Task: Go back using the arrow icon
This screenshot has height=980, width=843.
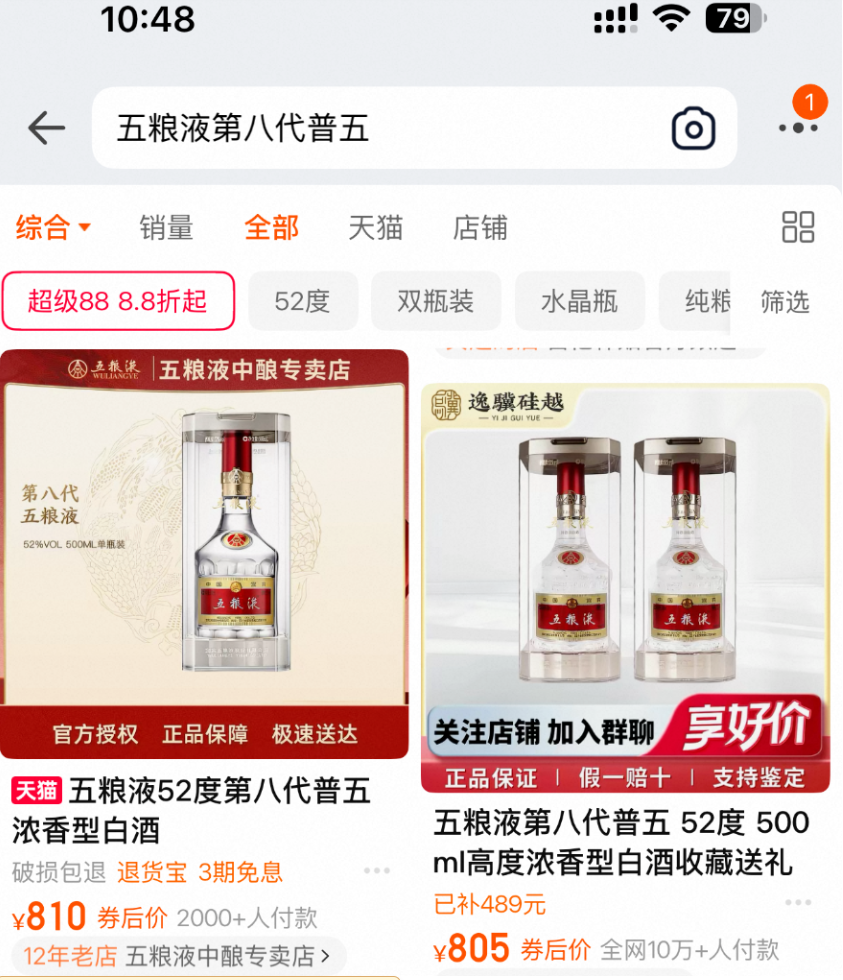Action: [x=46, y=128]
